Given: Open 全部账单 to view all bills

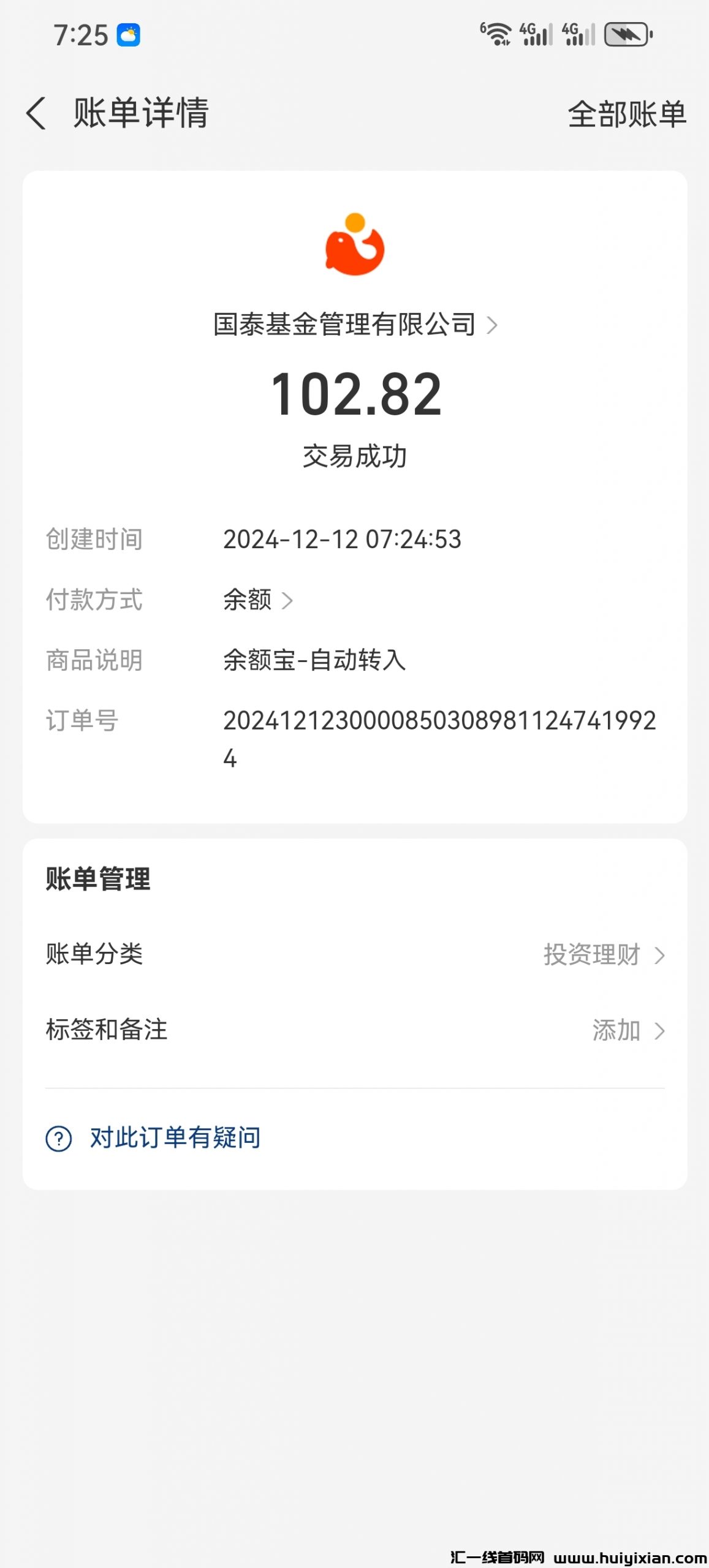Looking at the screenshot, I should click(x=627, y=115).
